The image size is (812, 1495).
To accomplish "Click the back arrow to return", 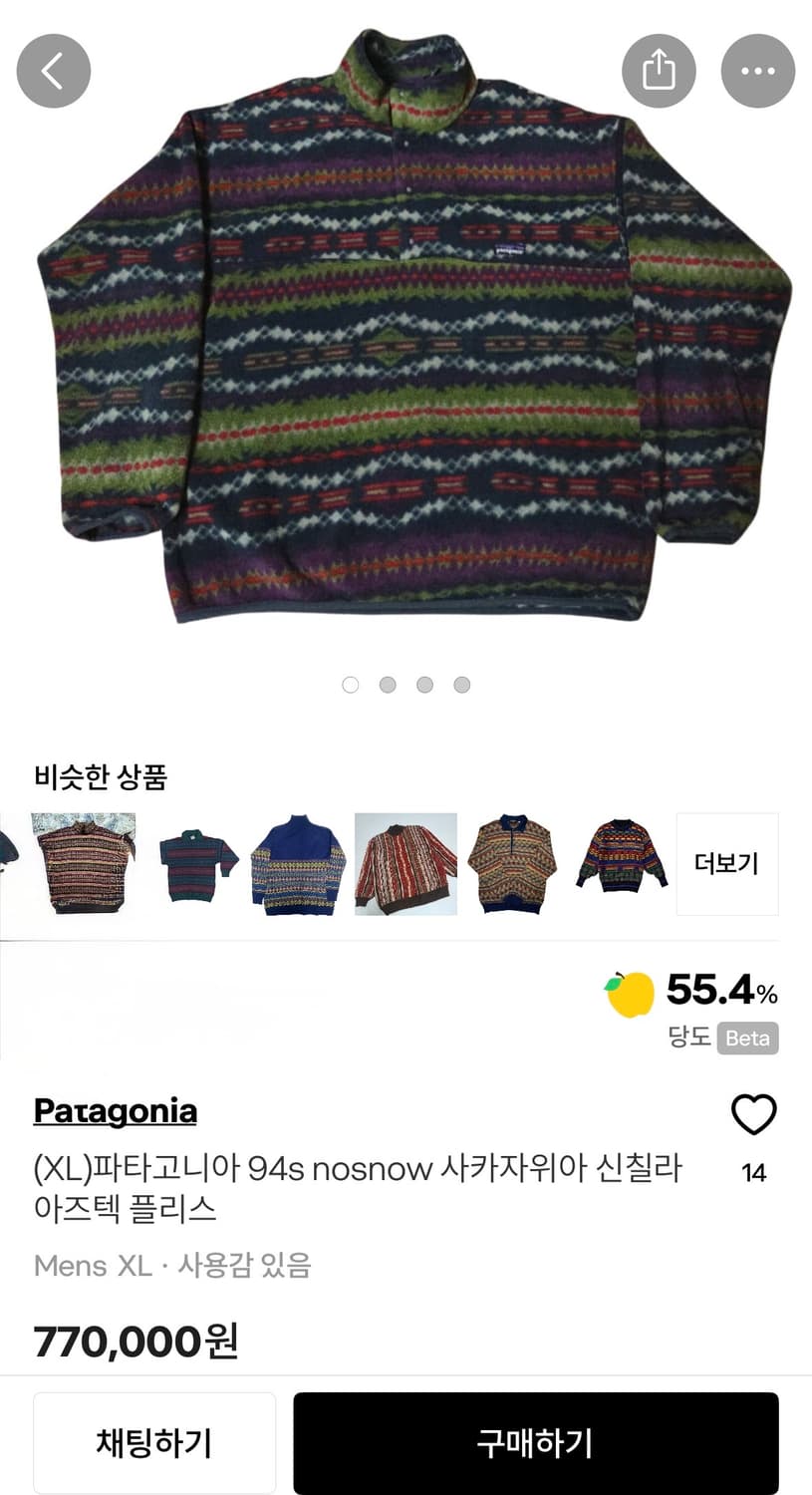I will (x=53, y=71).
